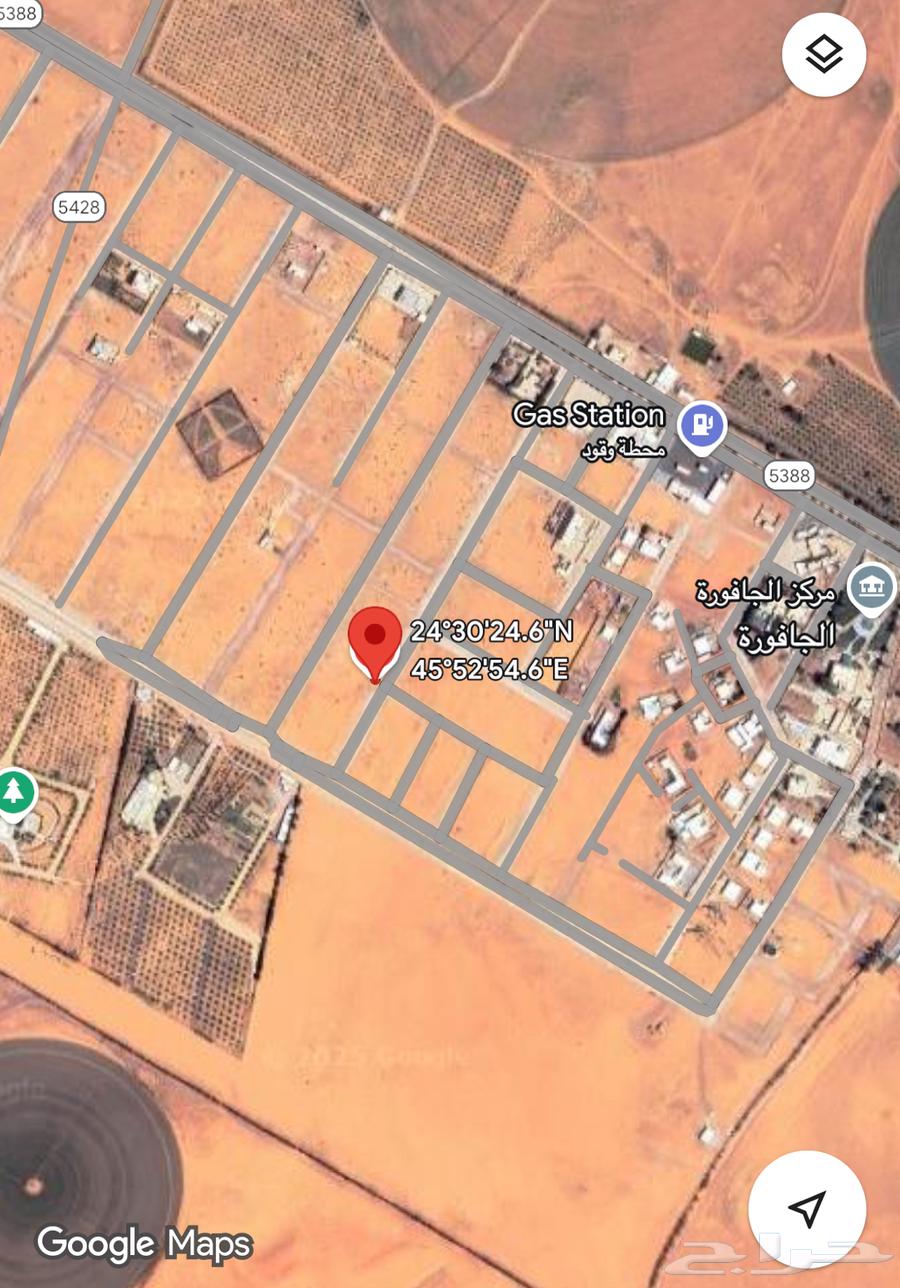The height and width of the screenshot is (1288, 900).
Task: Select the Gas Station map marker
Action: coord(703,426)
